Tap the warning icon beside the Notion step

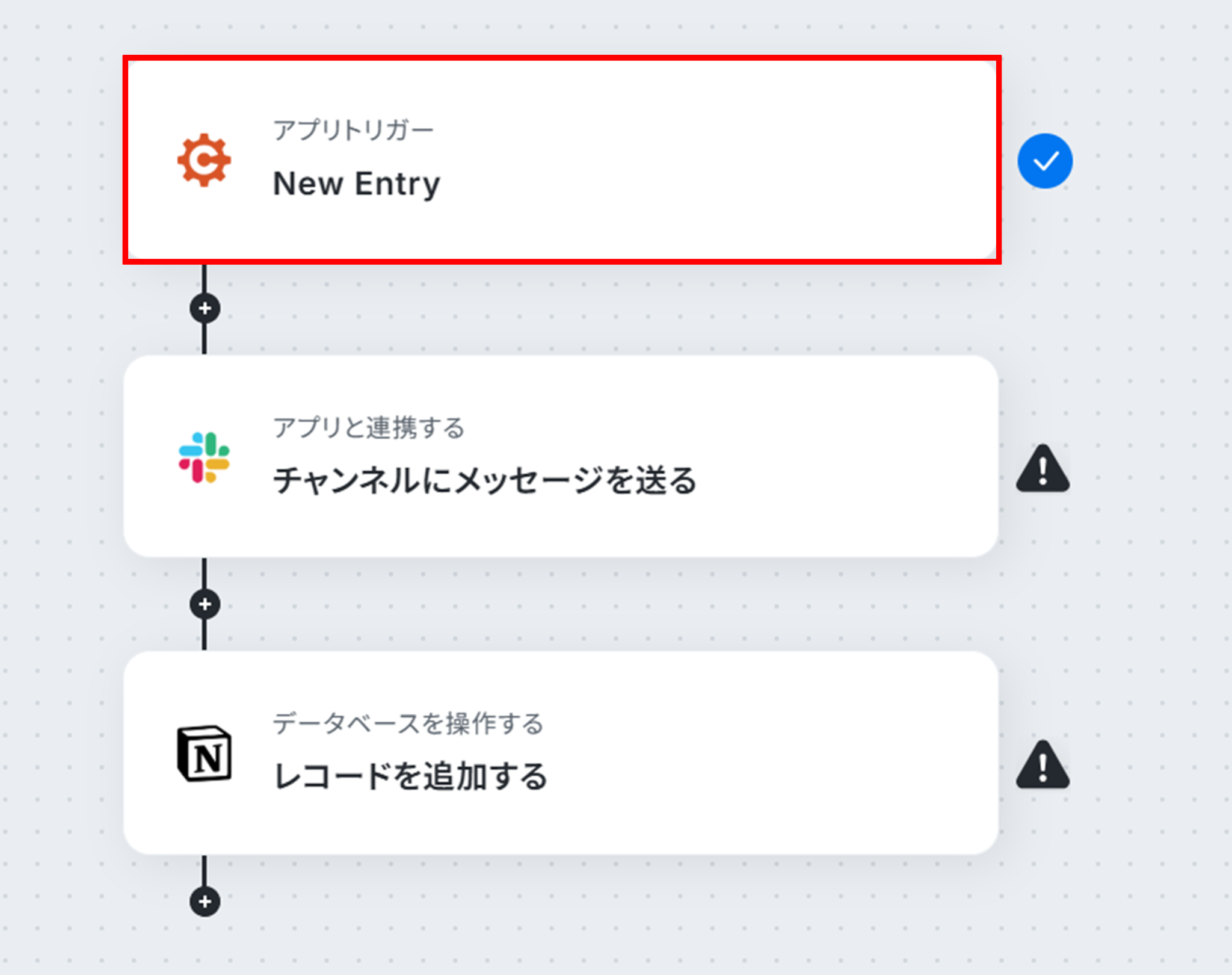(1043, 766)
